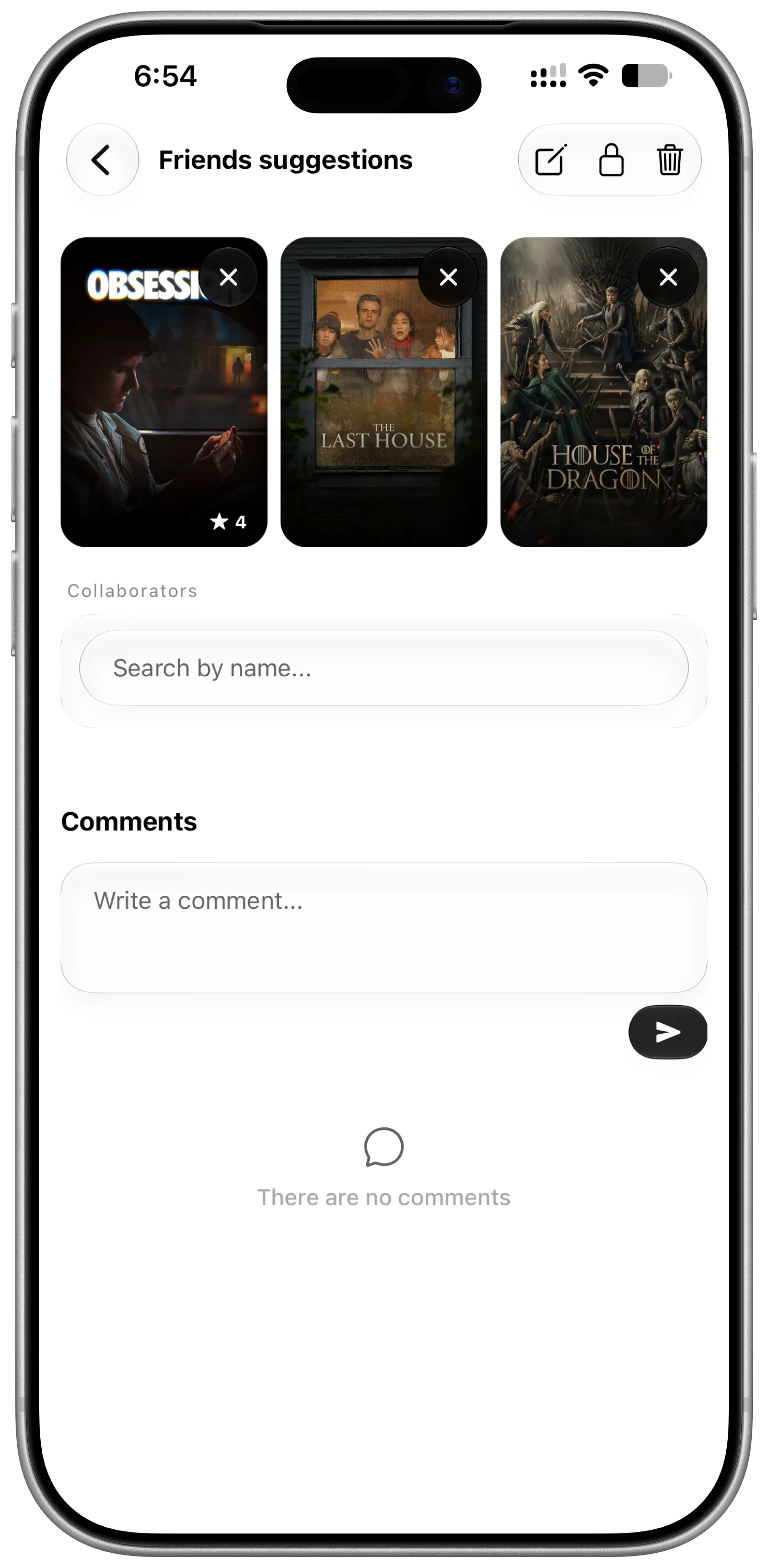Edit the Friends suggestions list

click(x=550, y=160)
